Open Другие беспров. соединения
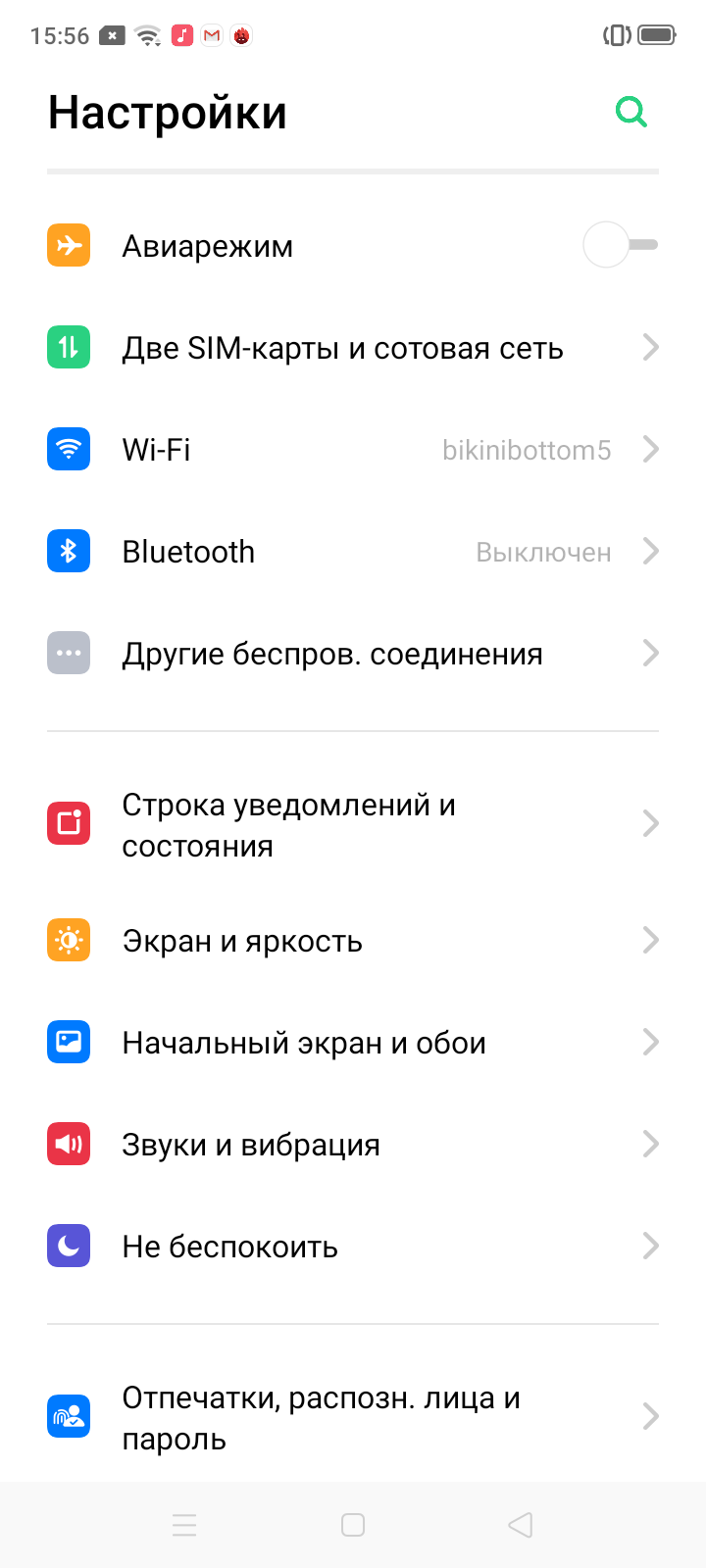The image size is (706, 1568). click(x=332, y=654)
